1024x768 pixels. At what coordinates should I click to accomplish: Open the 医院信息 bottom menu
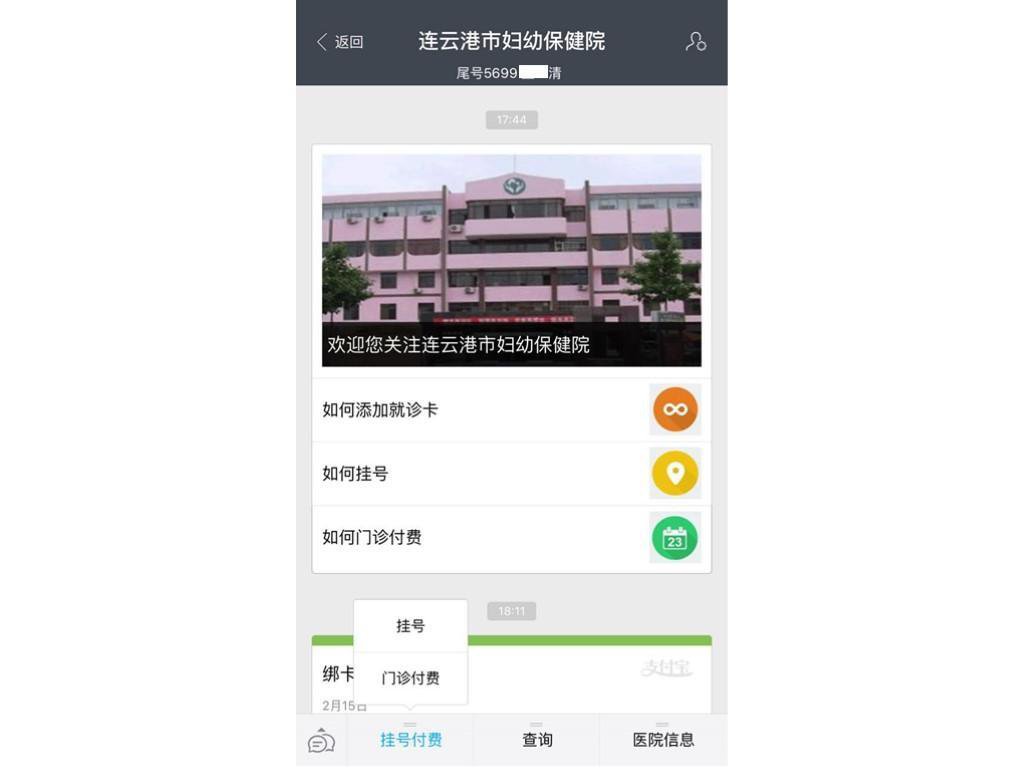pos(663,740)
